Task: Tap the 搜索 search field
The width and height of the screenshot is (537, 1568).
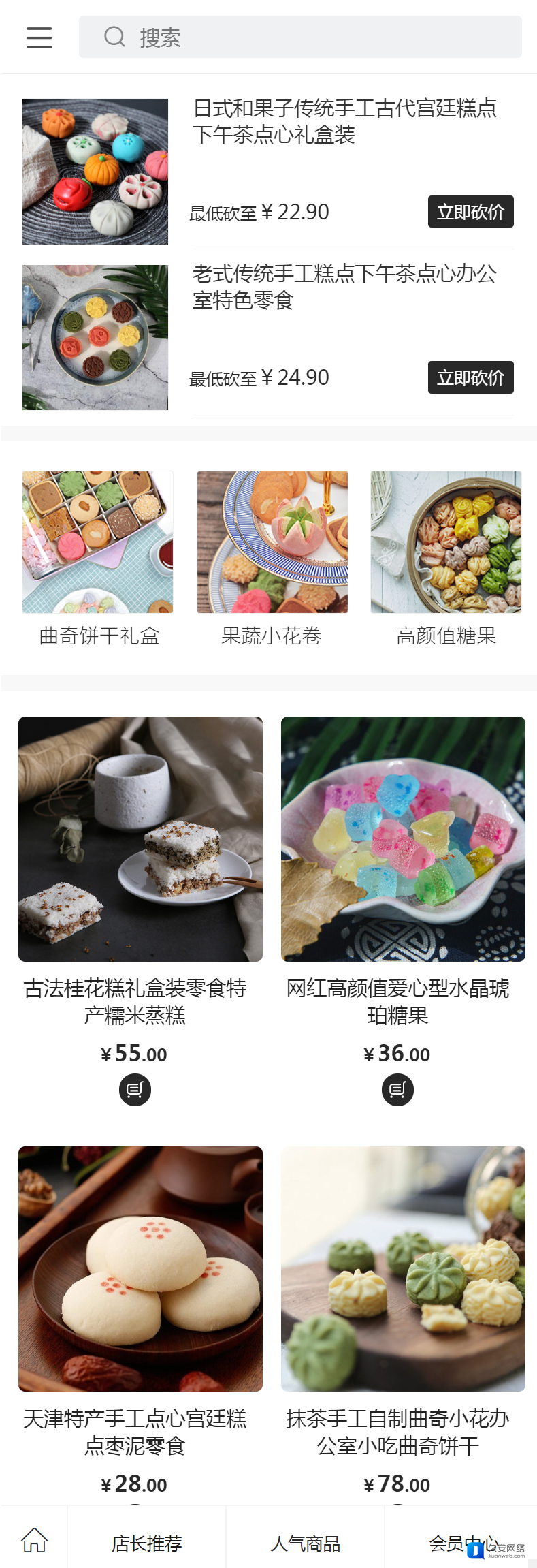Action: click(299, 37)
